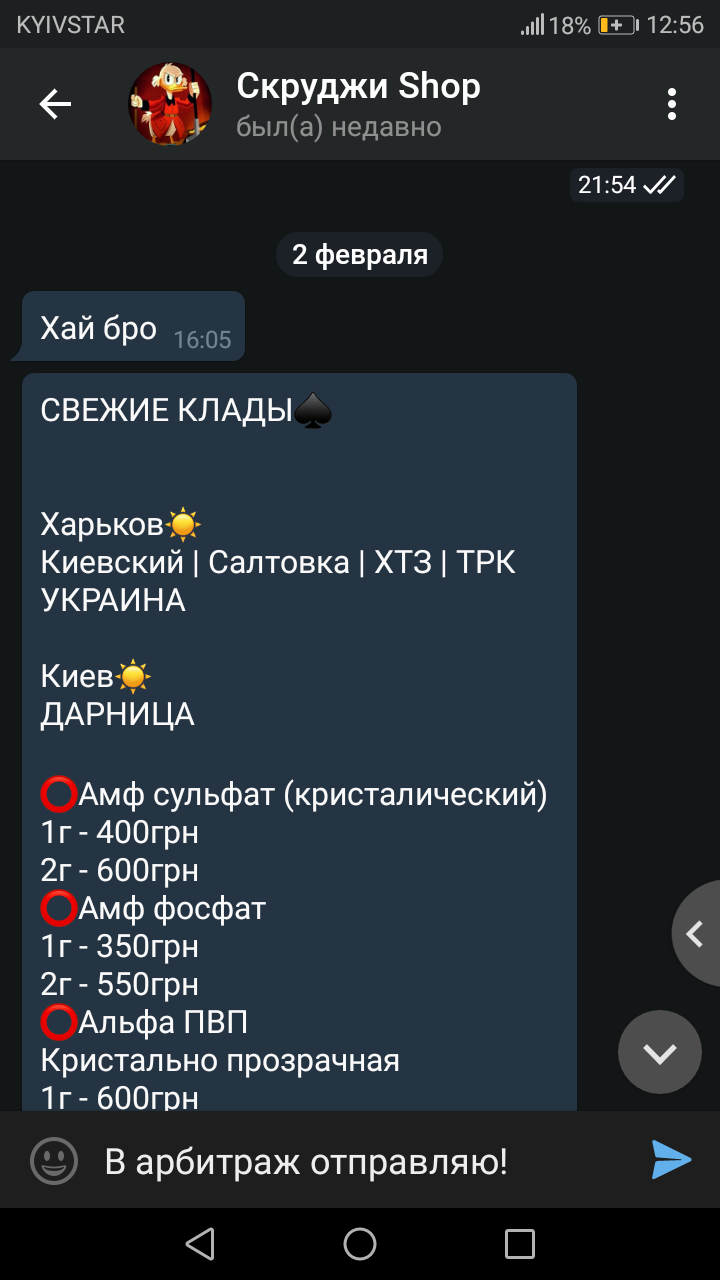Jump to latest message with down arrow
720x1280 pixels.
(659, 1052)
